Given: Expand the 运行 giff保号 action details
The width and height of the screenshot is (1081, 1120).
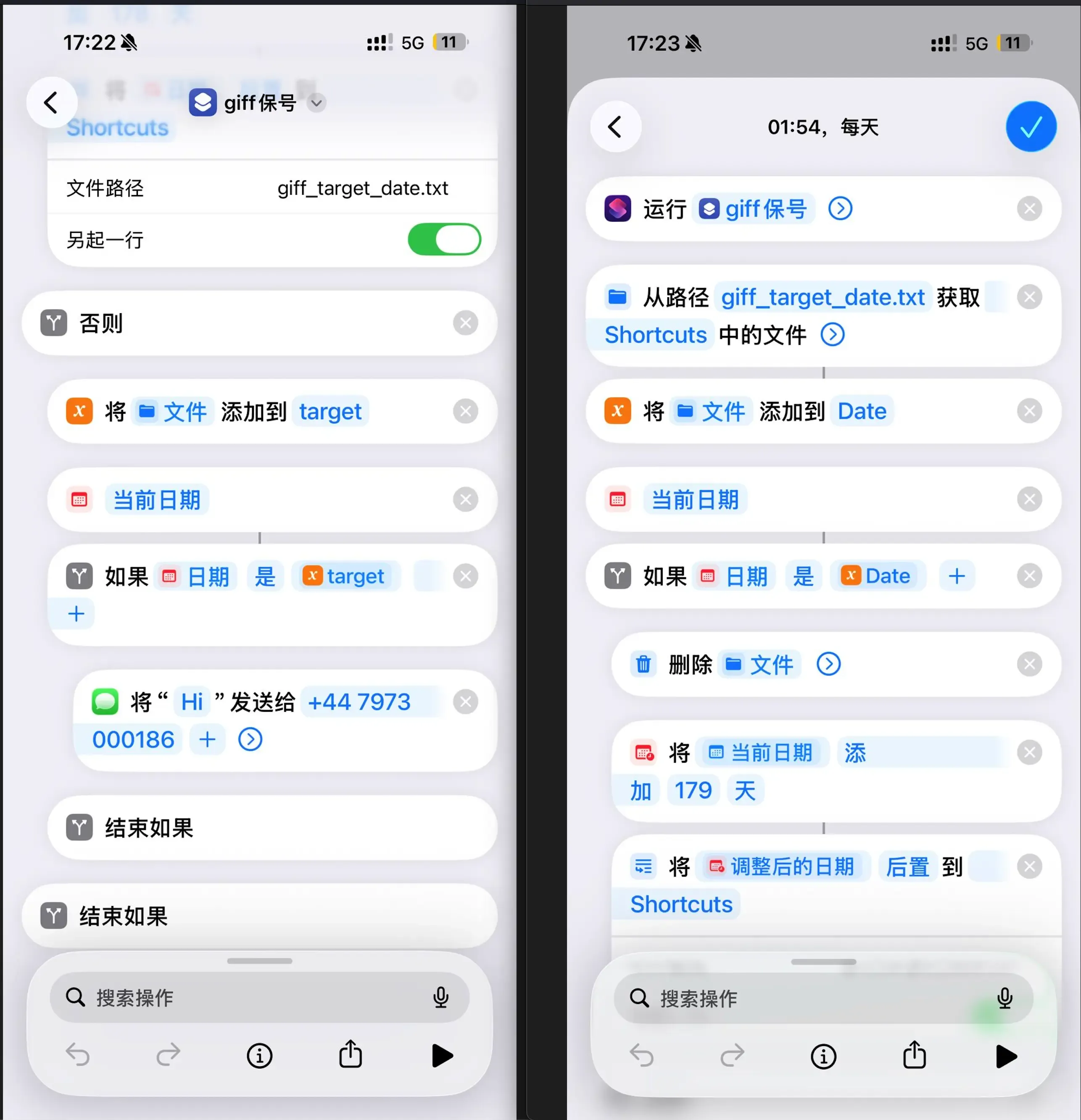Looking at the screenshot, I should coord(840,209).
